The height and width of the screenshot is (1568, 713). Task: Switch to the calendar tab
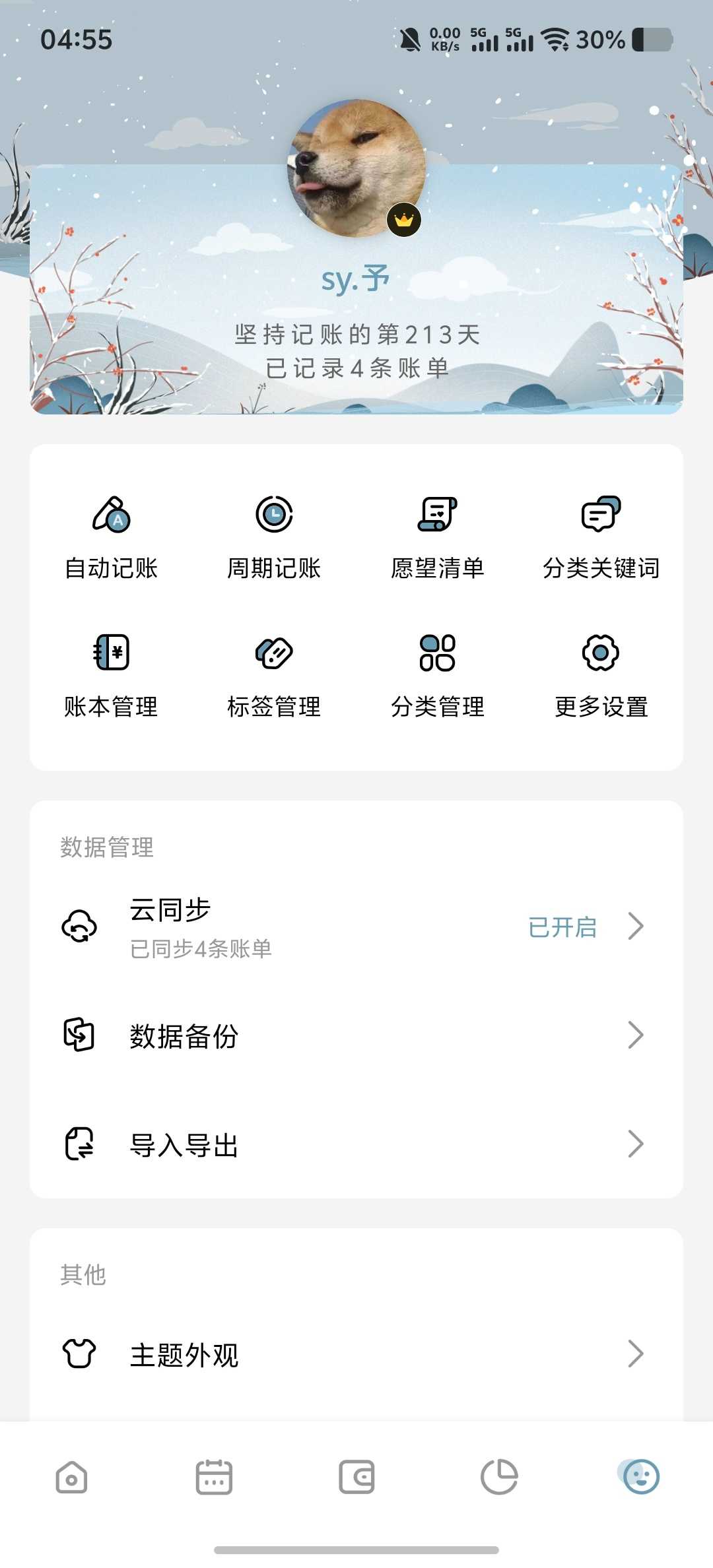click(214, 1477)
